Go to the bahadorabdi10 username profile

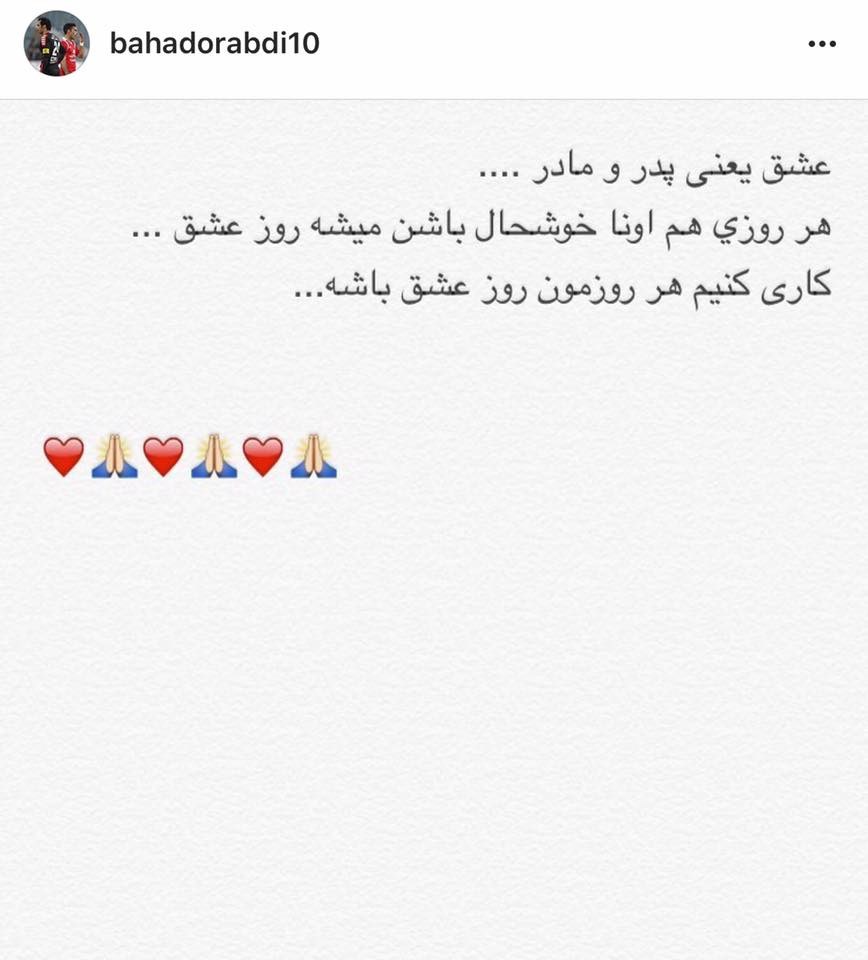click(x=214, y=44)
